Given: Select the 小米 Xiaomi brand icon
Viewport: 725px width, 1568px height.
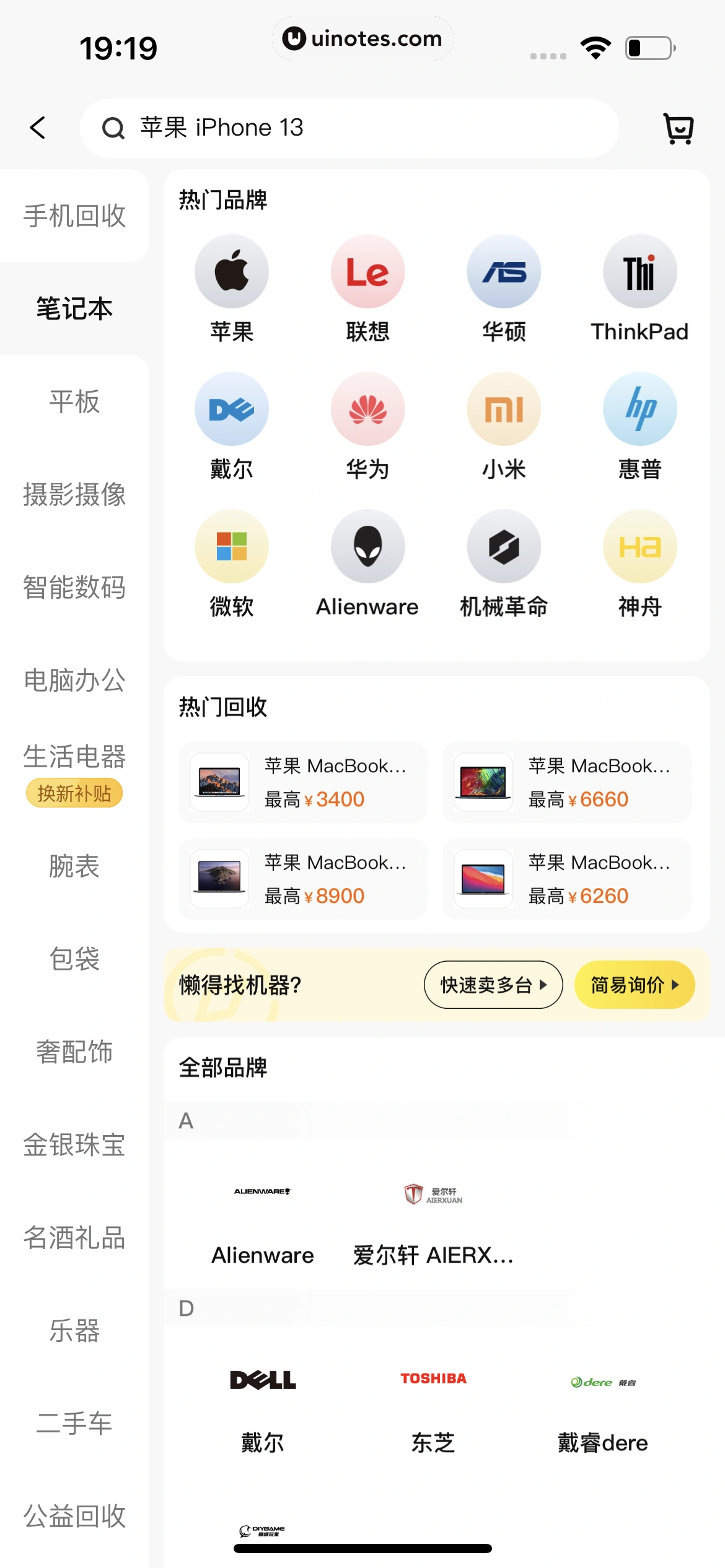Looking at the screenshot, I should pyautogui.click(x=504, y=409).
